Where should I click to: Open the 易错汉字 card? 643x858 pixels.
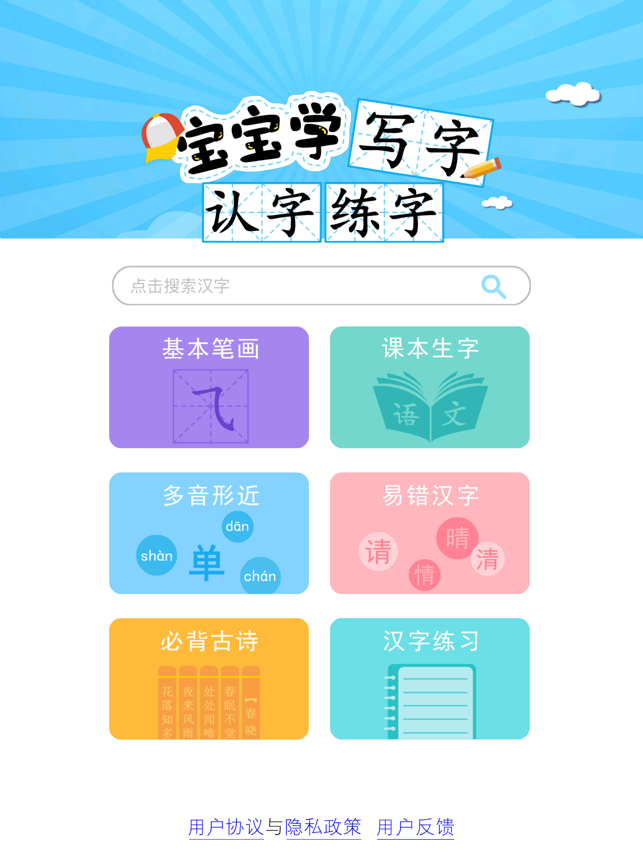pos(430,533)
